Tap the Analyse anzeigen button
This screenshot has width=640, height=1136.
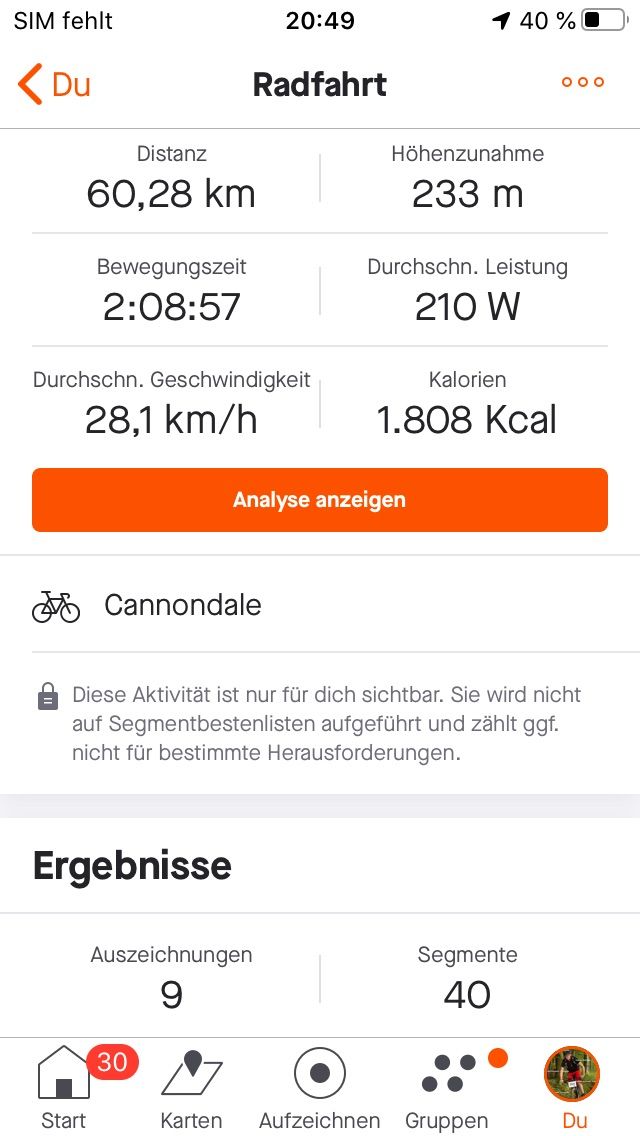point(320,500)
